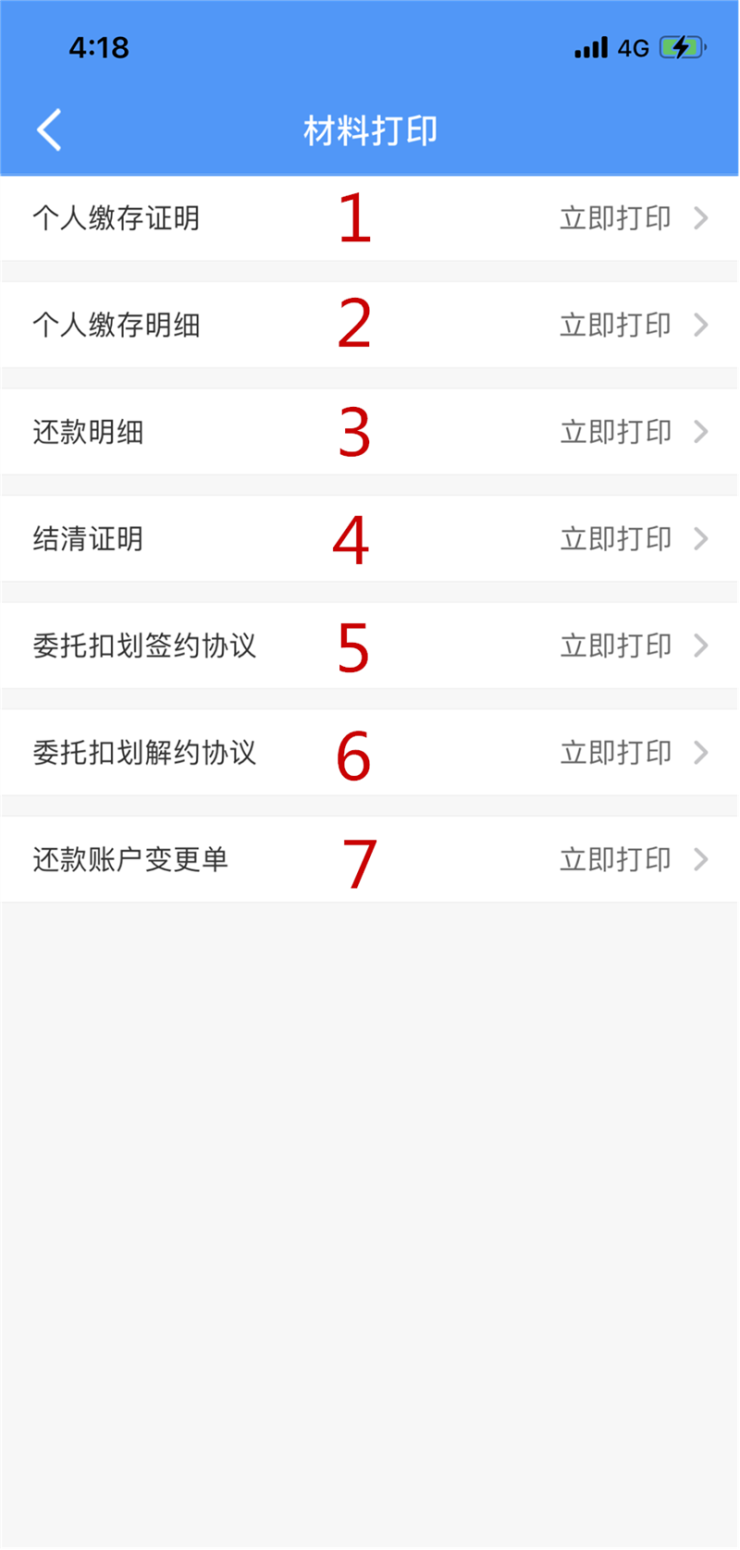
Task: Open 还款账户变更单 print option
Action: click(x=370, y=860)
